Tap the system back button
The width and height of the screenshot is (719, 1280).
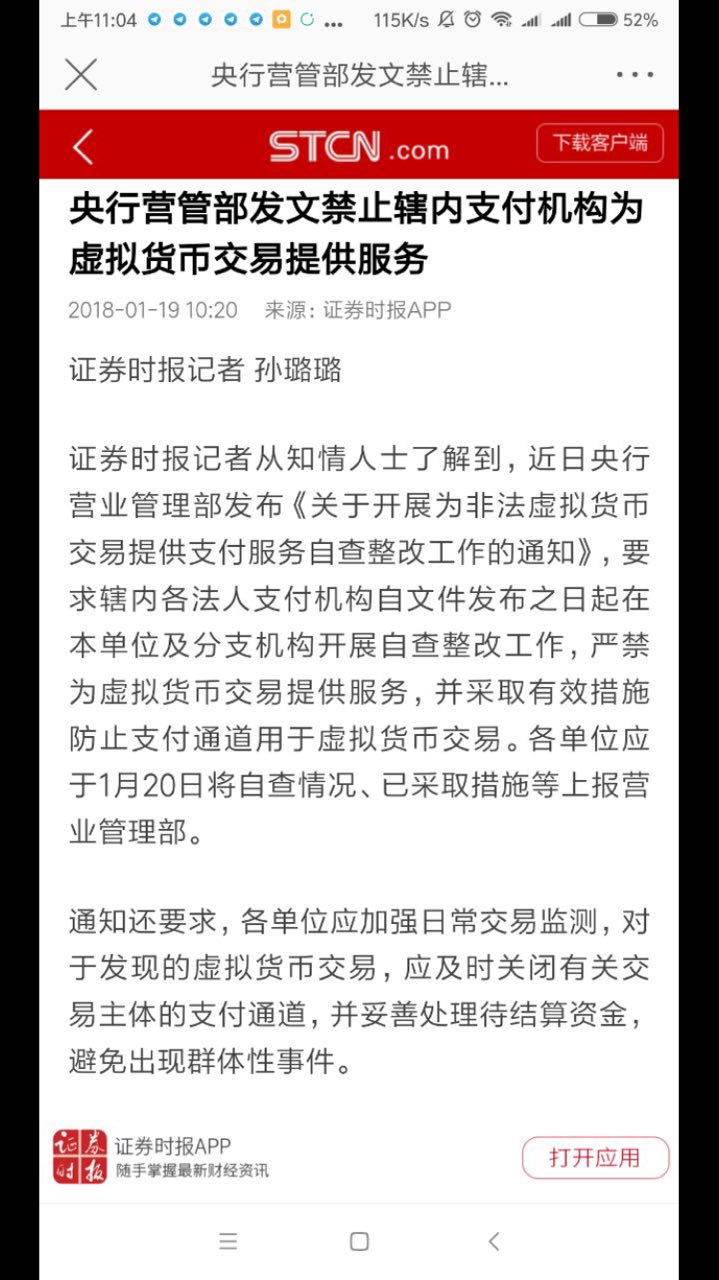[x=493, y=1241]
